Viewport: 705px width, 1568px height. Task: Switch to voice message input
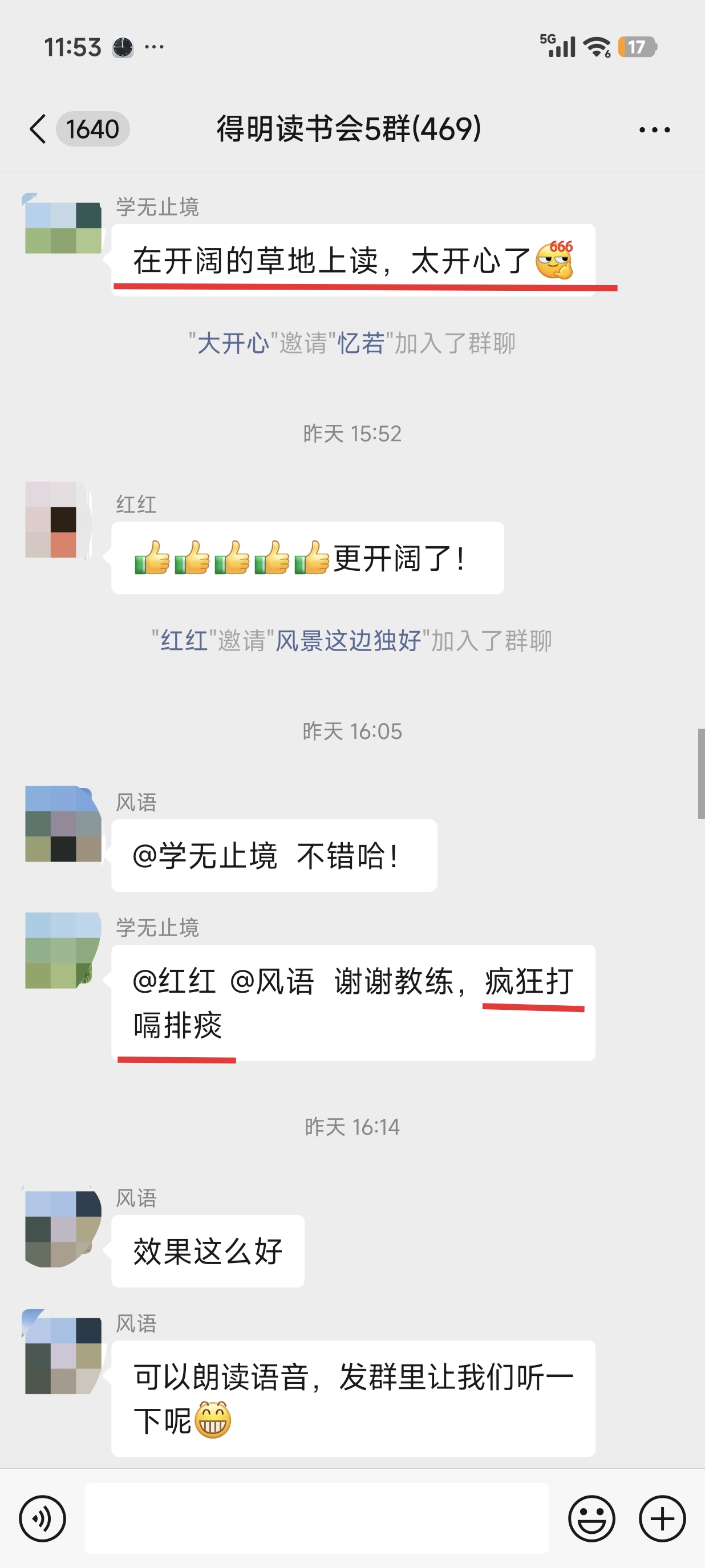pyautogui.click(x=42, y=1518)
